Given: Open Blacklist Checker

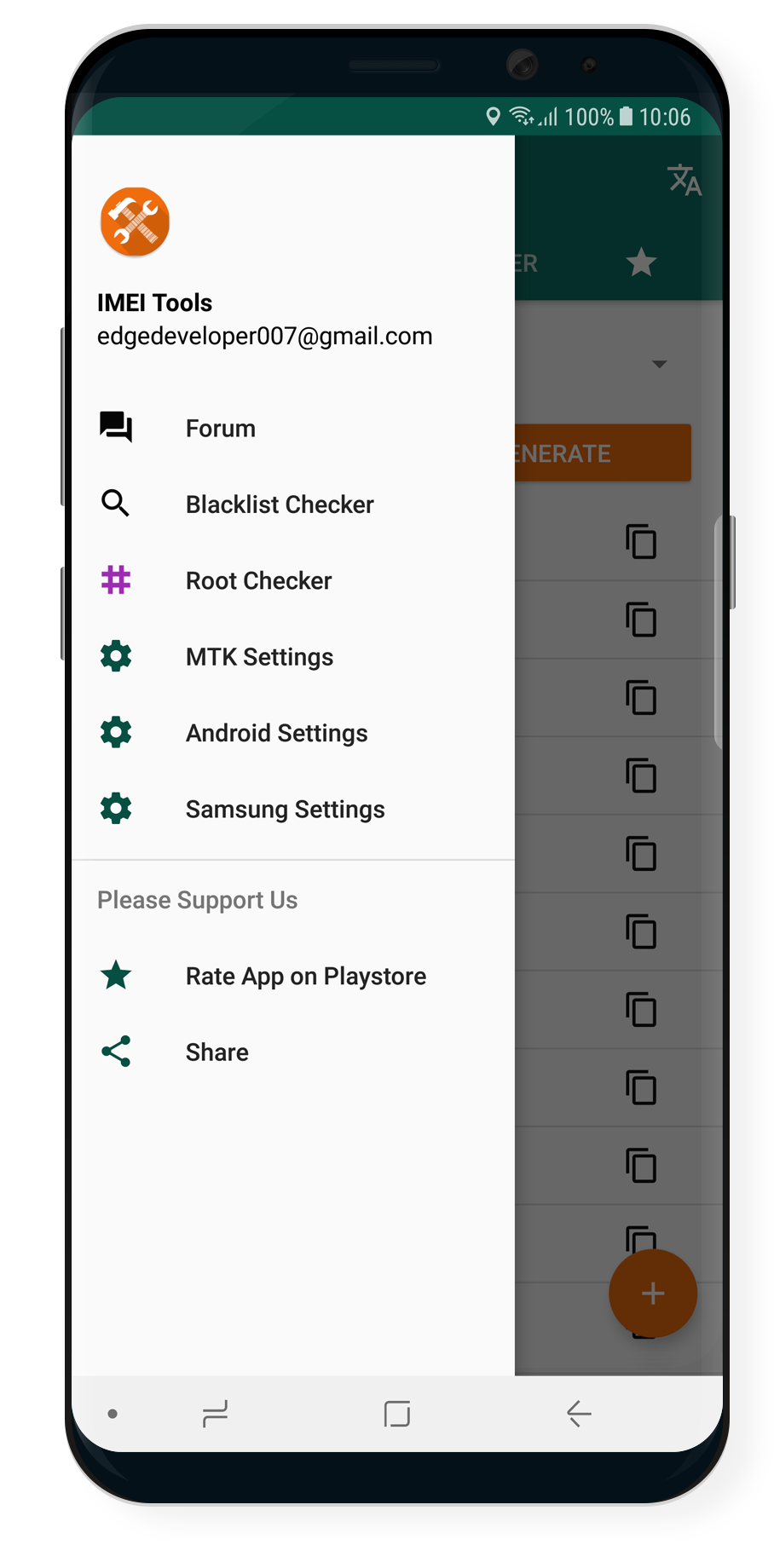Looking at the screenshot, I should pyautogui.click(x=293, y=504).
